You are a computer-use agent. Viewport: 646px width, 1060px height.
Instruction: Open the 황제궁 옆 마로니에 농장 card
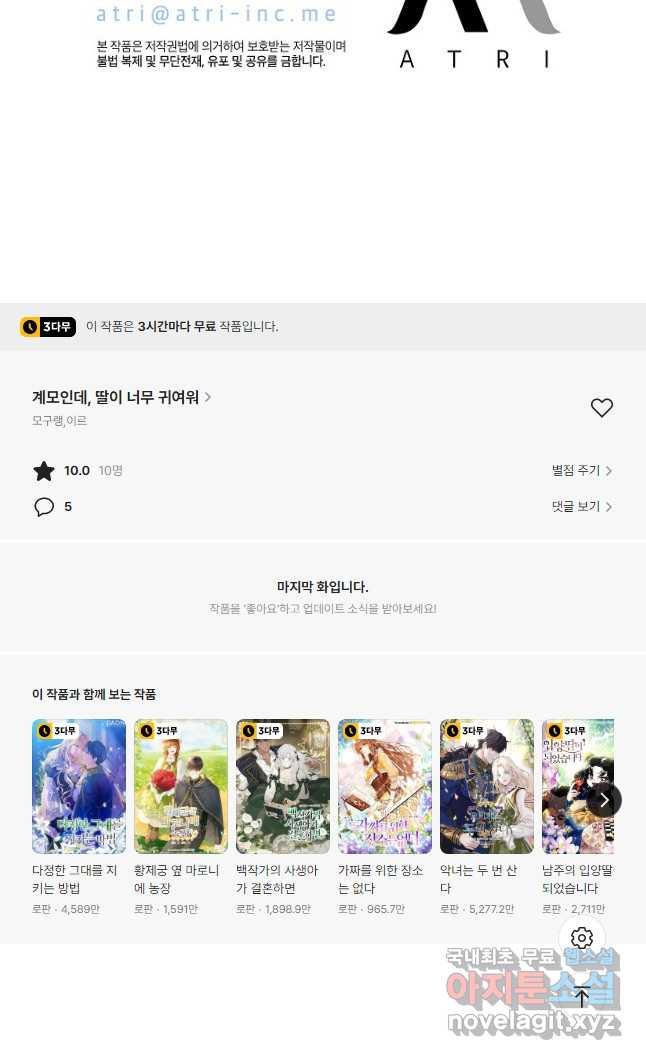pos(181,786)
